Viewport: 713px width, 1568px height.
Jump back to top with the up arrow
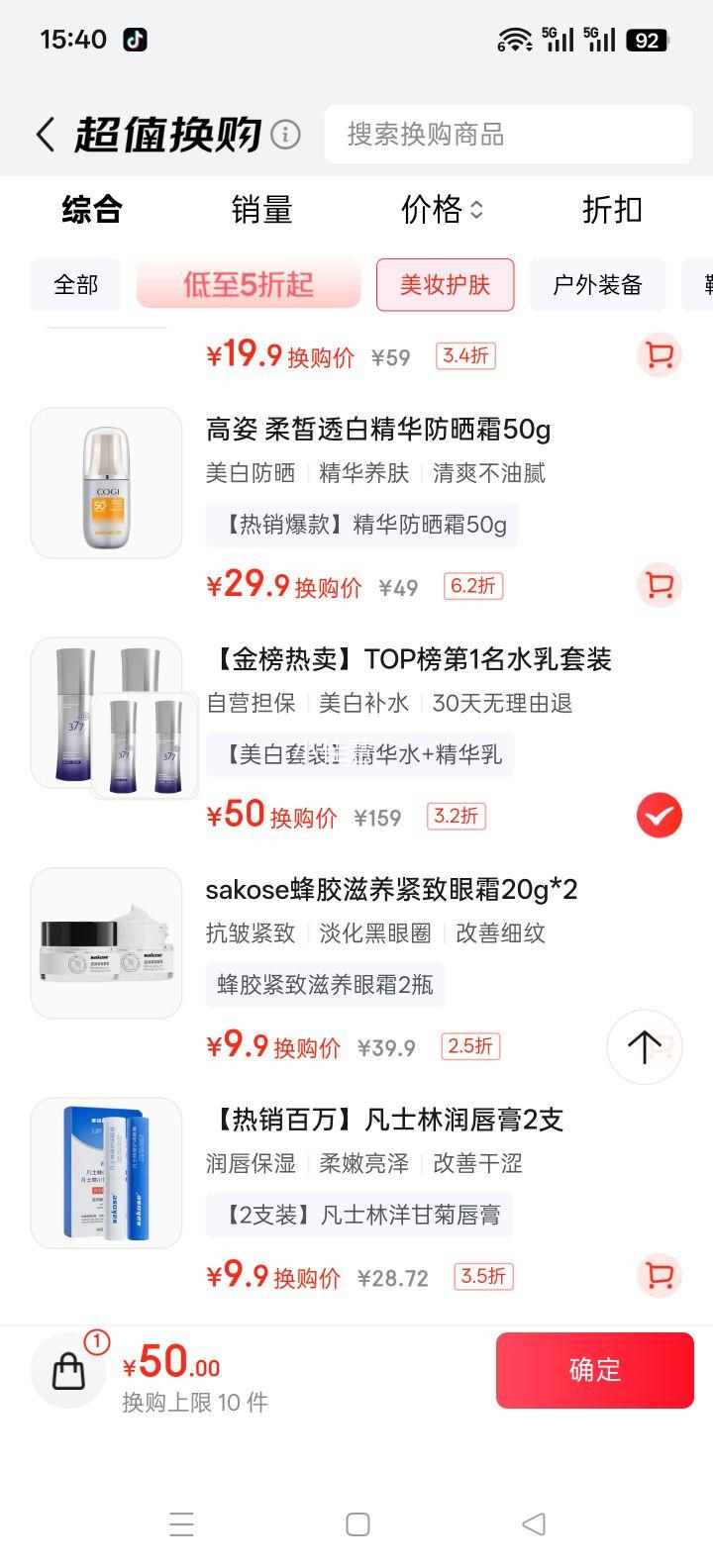click(x=644, y=1046)
